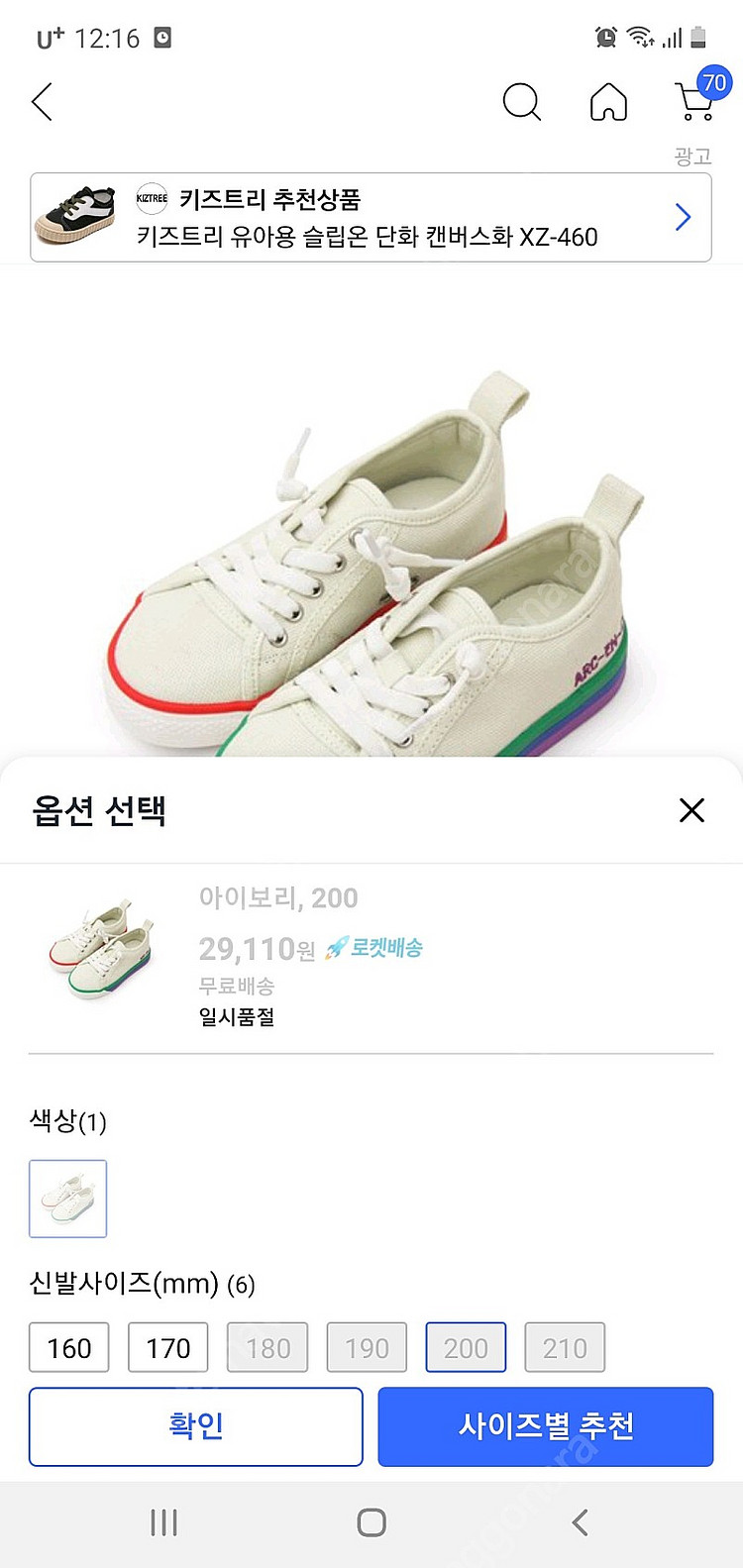This screenshot has width=743, height=1568.
Task: Select the currently highlighted size 200
Action: pyautogui.click(x=466, y=1347)
